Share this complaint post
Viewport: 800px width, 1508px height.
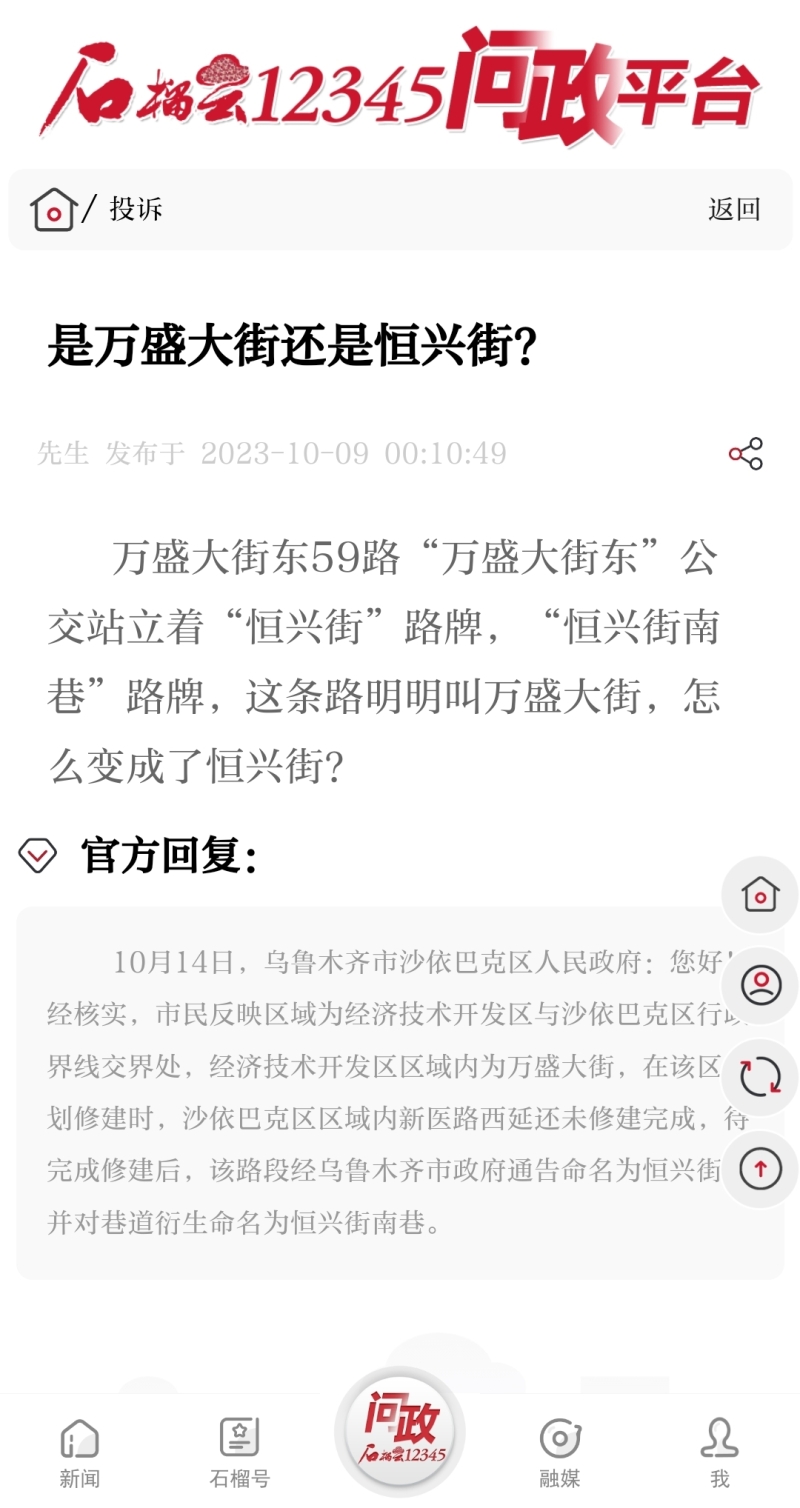(x=745, y=454)
